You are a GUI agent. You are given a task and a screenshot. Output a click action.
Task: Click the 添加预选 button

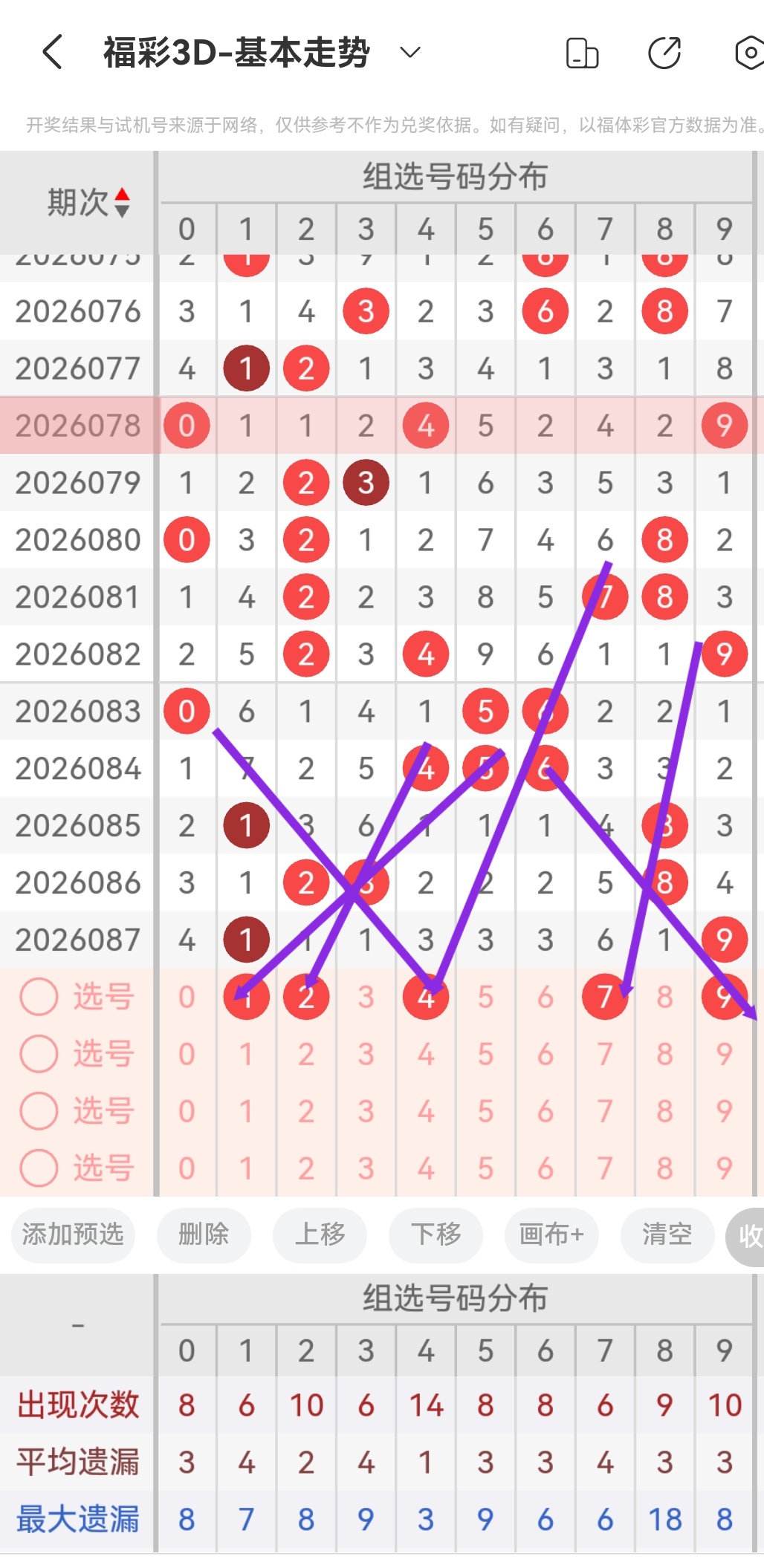(72, 1235)
